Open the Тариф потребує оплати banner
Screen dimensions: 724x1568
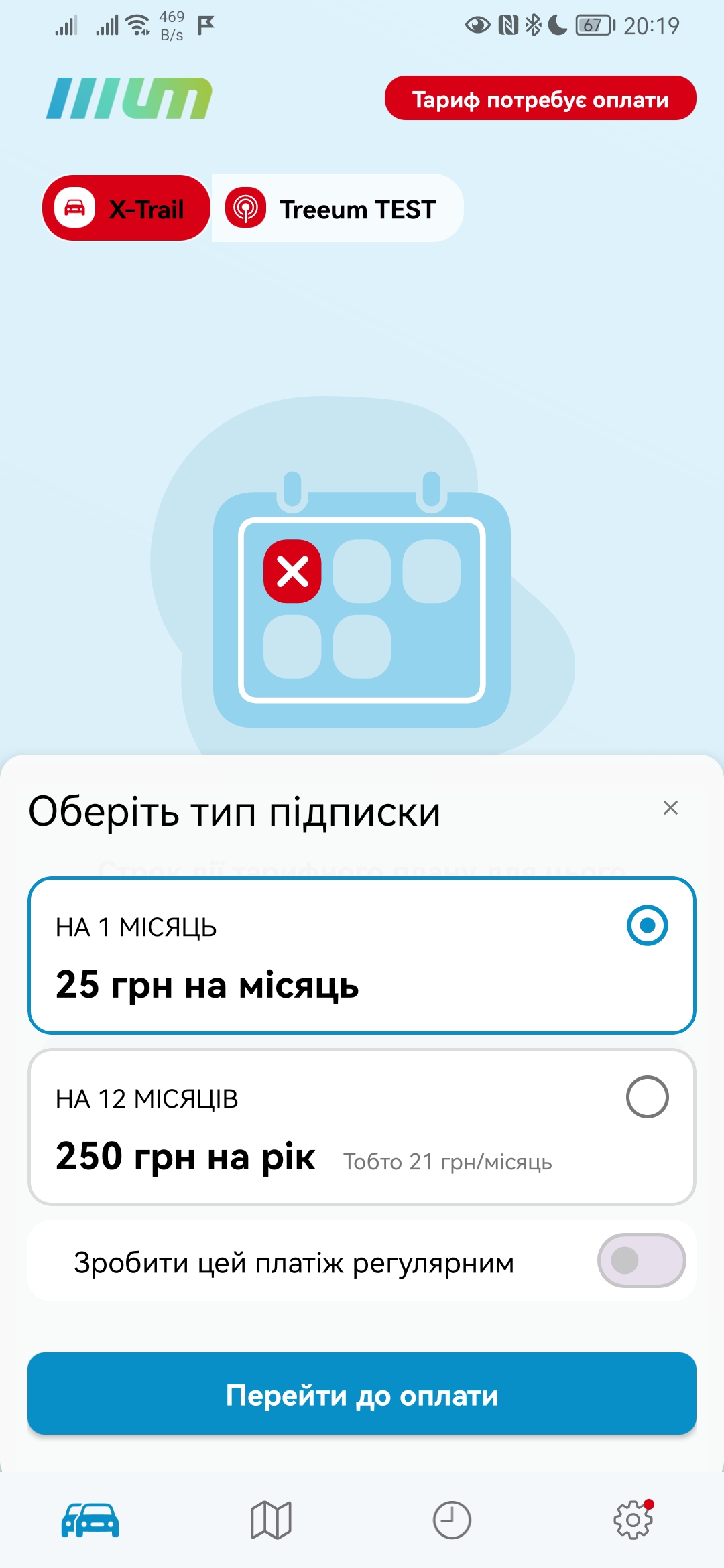point(540,99)
